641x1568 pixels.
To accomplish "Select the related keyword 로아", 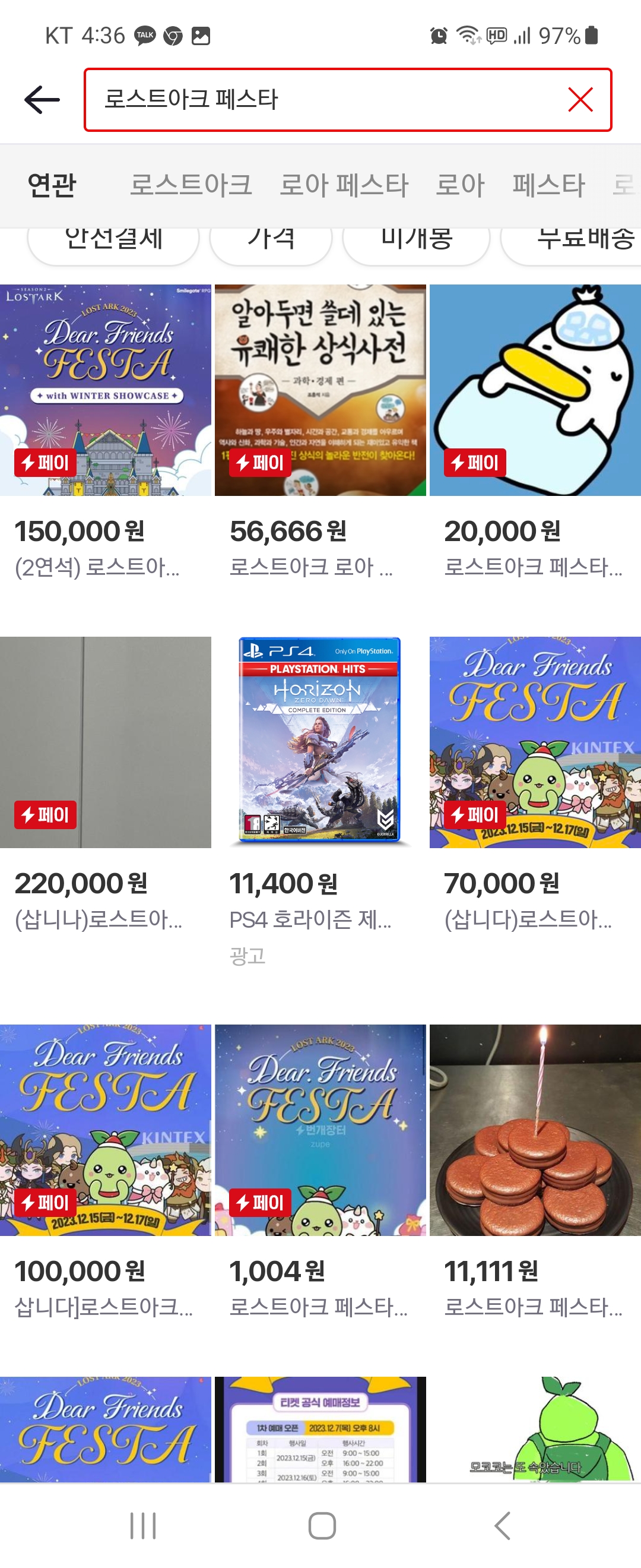I will (x=460, y=185).
